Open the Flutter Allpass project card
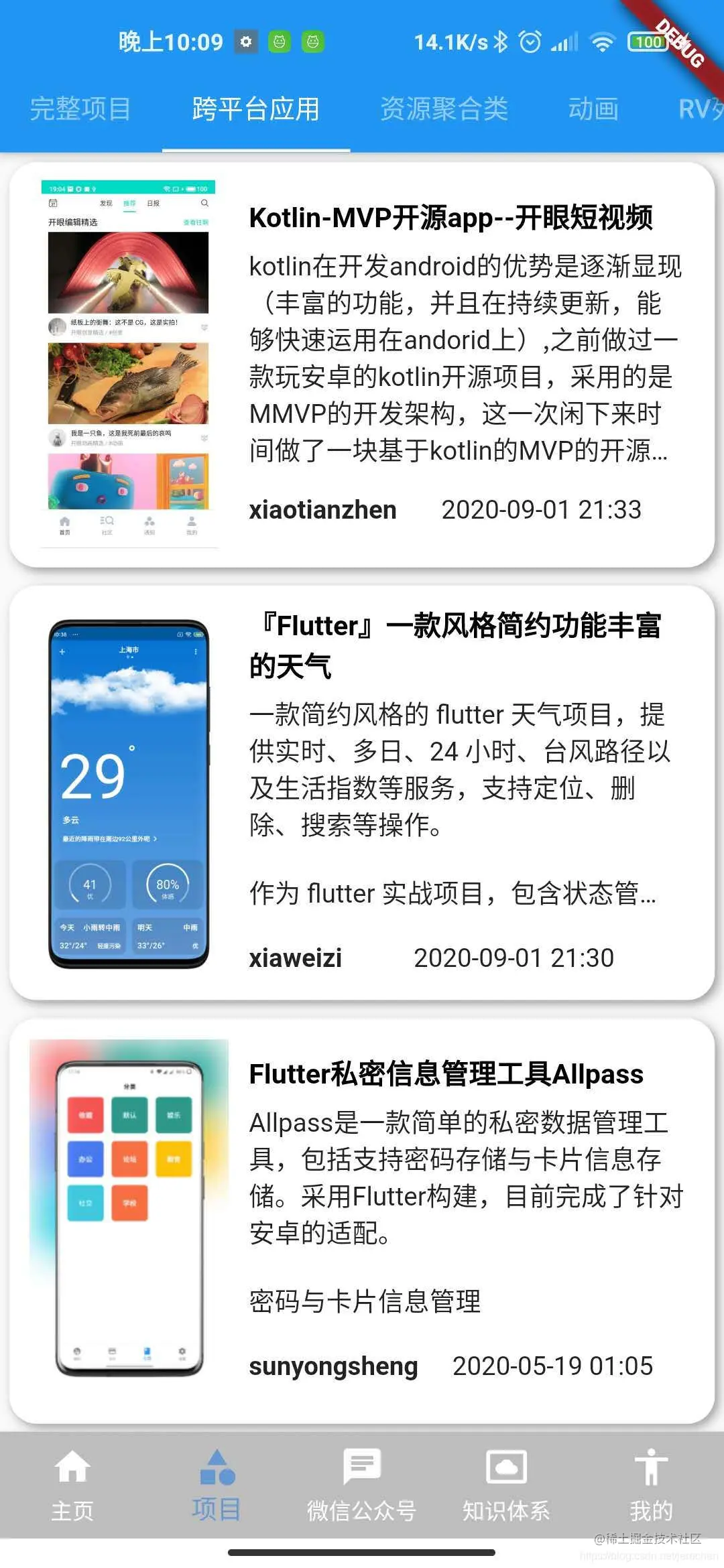 point(362,1221)
